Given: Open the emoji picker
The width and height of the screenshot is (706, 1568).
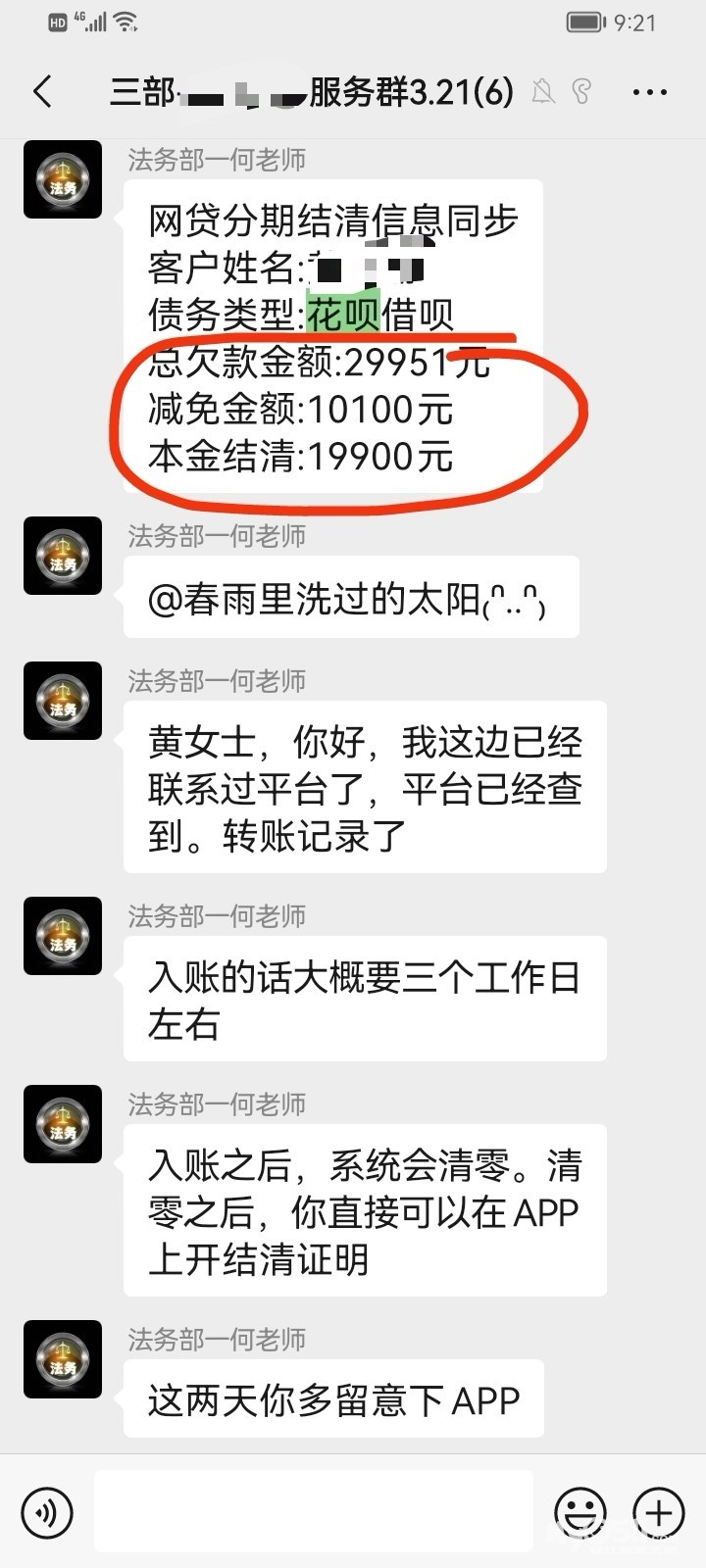Looking at the screenshot, I should coord(580,1512).
